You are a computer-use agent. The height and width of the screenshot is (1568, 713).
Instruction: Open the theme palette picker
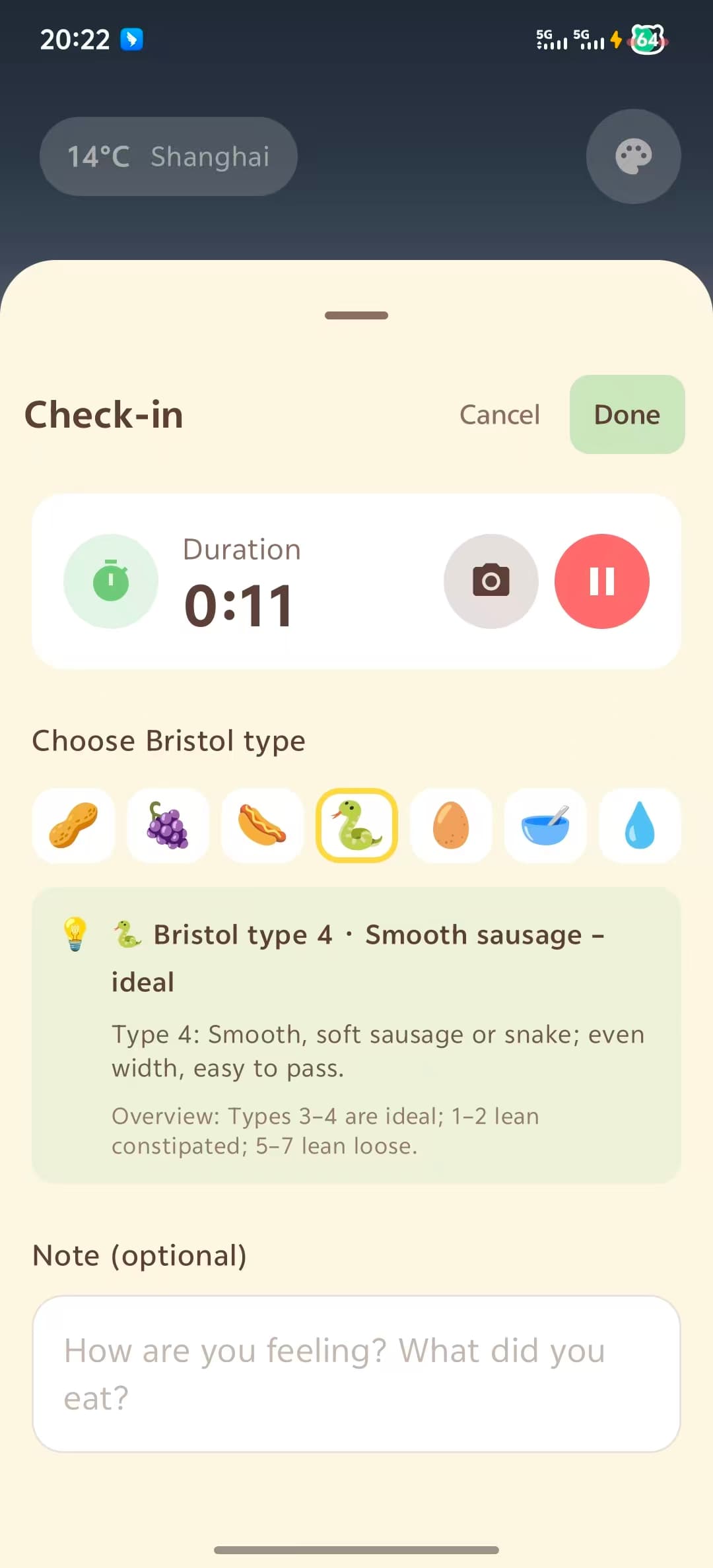click(x=632, y=156)
